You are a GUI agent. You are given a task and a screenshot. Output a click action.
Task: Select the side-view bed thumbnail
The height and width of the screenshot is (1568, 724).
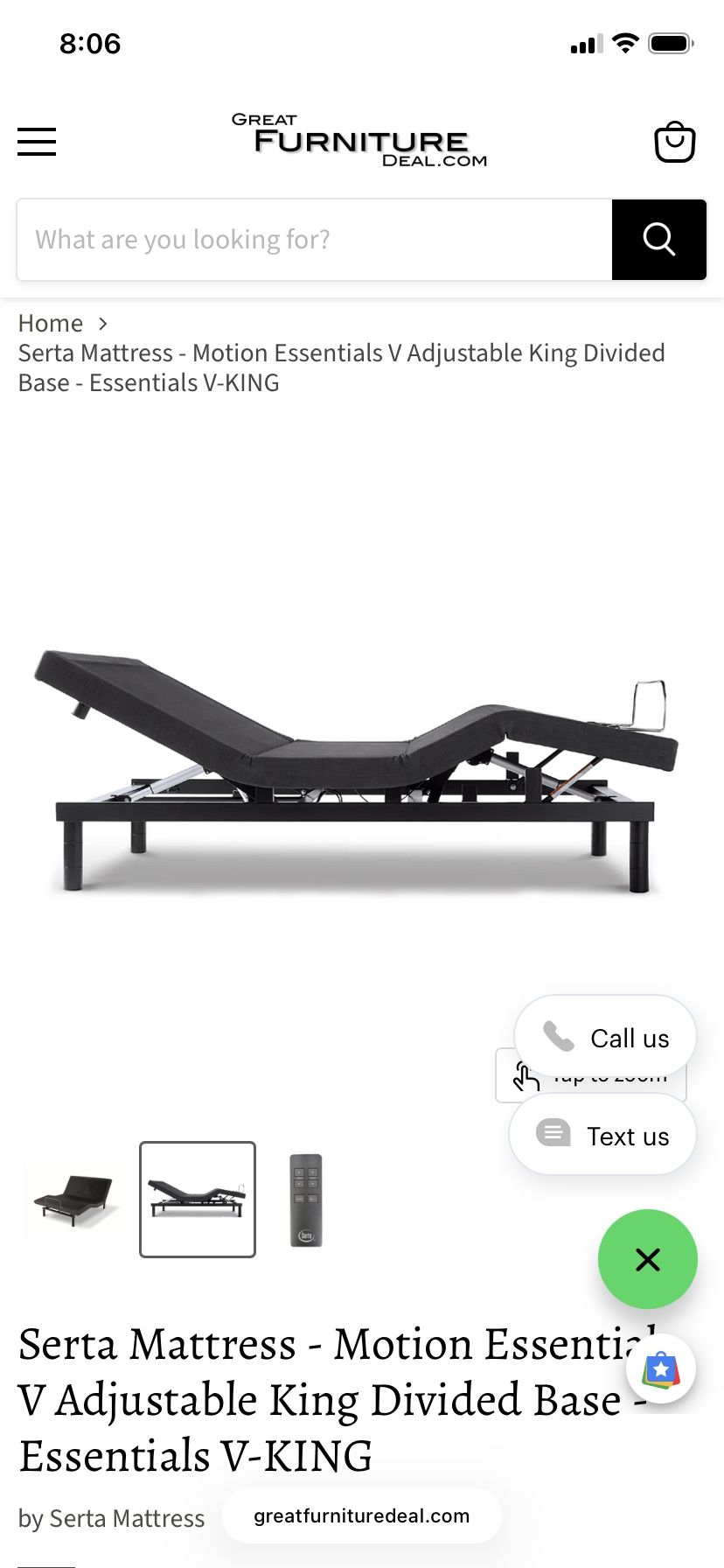point(198,1199)
